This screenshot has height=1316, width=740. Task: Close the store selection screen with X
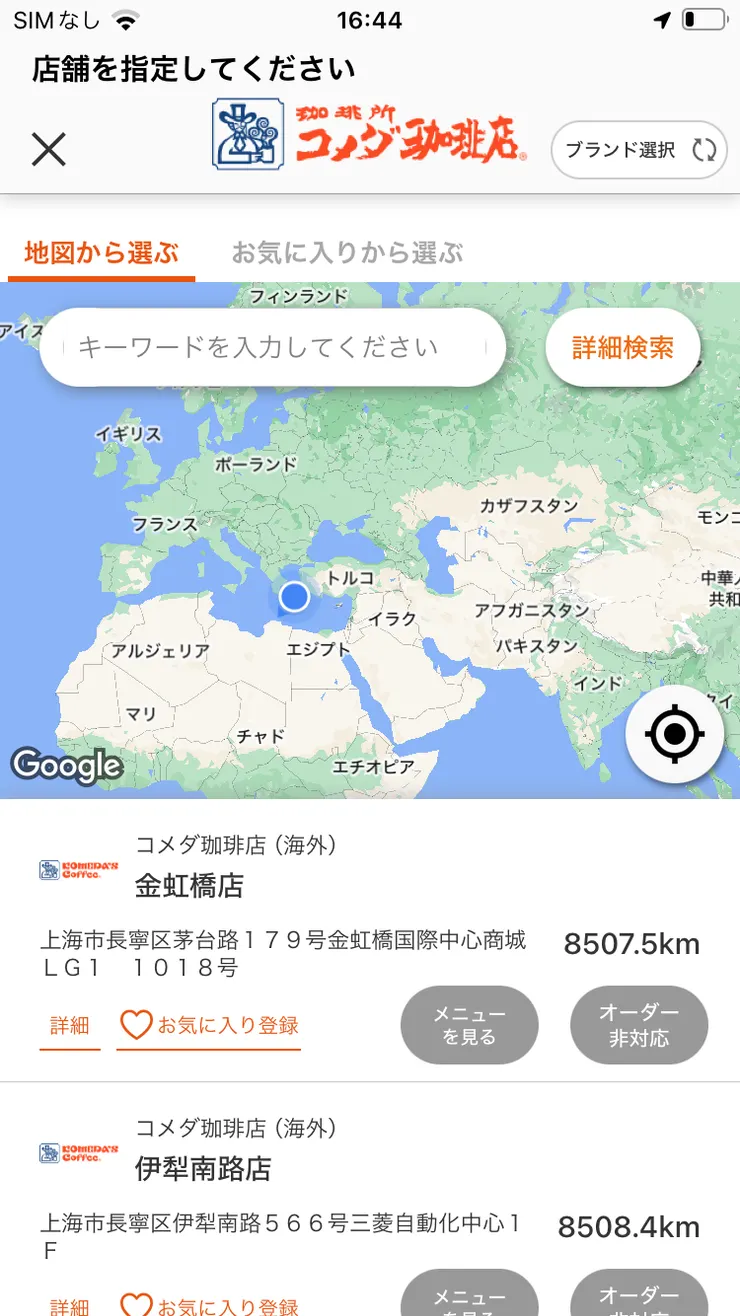pos(47,149)
